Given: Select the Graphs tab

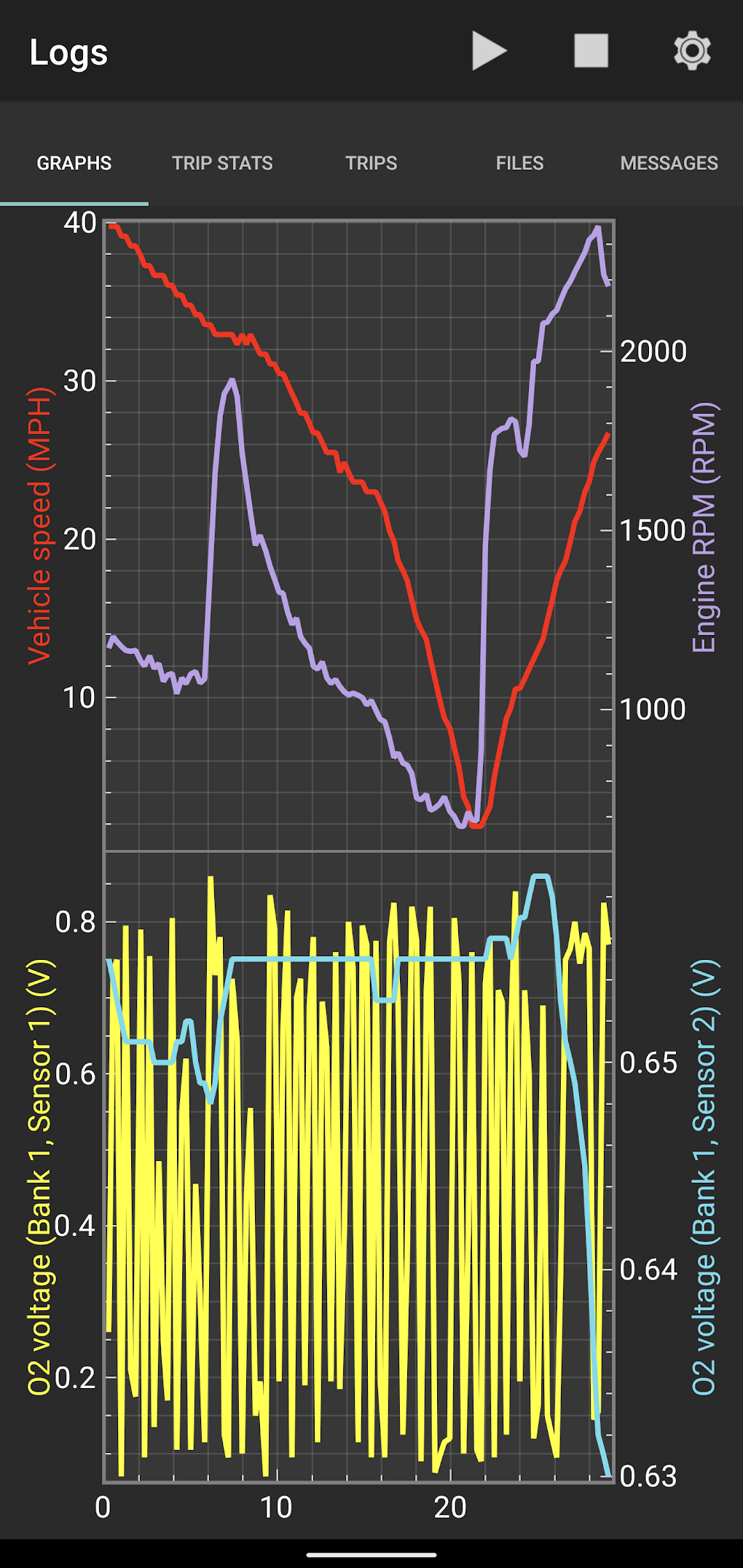Looking at the screenshot, I should (74, 163).
